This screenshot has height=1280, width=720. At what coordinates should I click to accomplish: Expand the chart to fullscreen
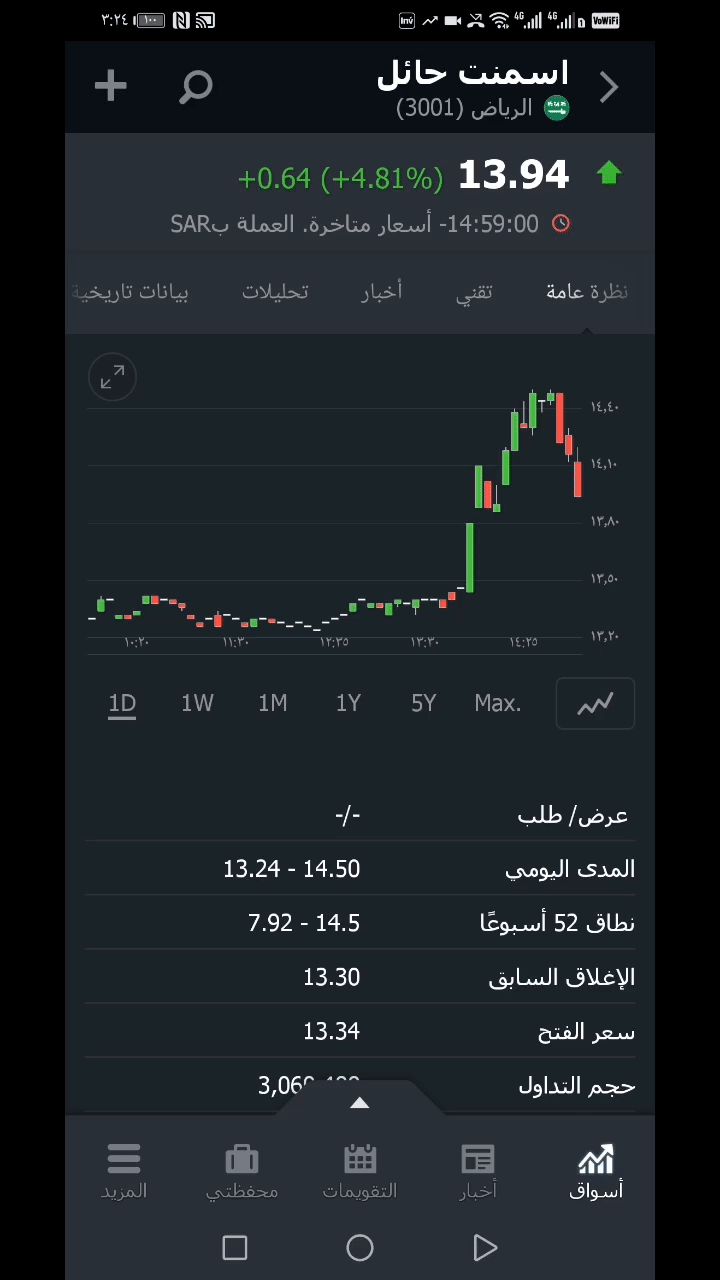pos(112,377)
